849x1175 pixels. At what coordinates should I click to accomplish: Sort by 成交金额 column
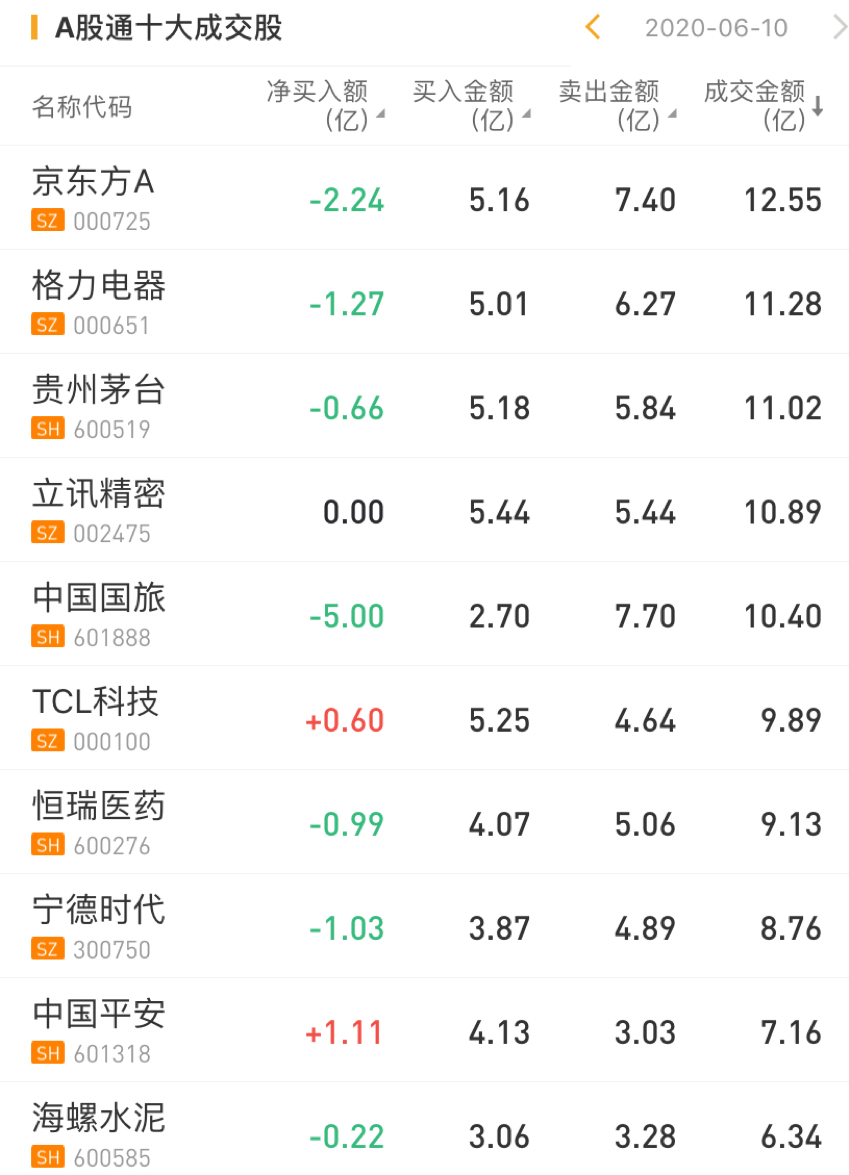pyautogui.click(x=762, y=105)
